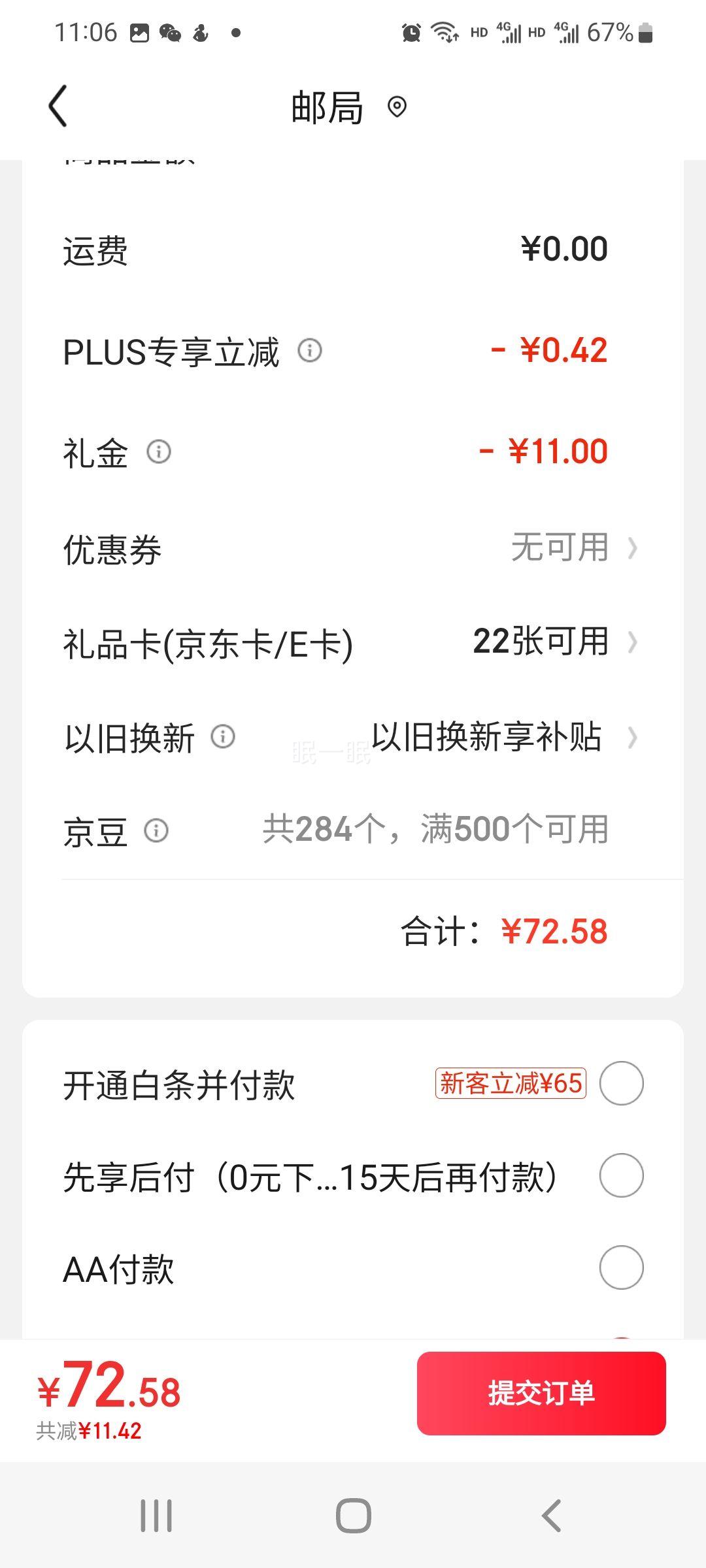The height and width of the screenshot is (1568, 706).
Task: Select AA付款 payment method
Action: [621, 1267]
